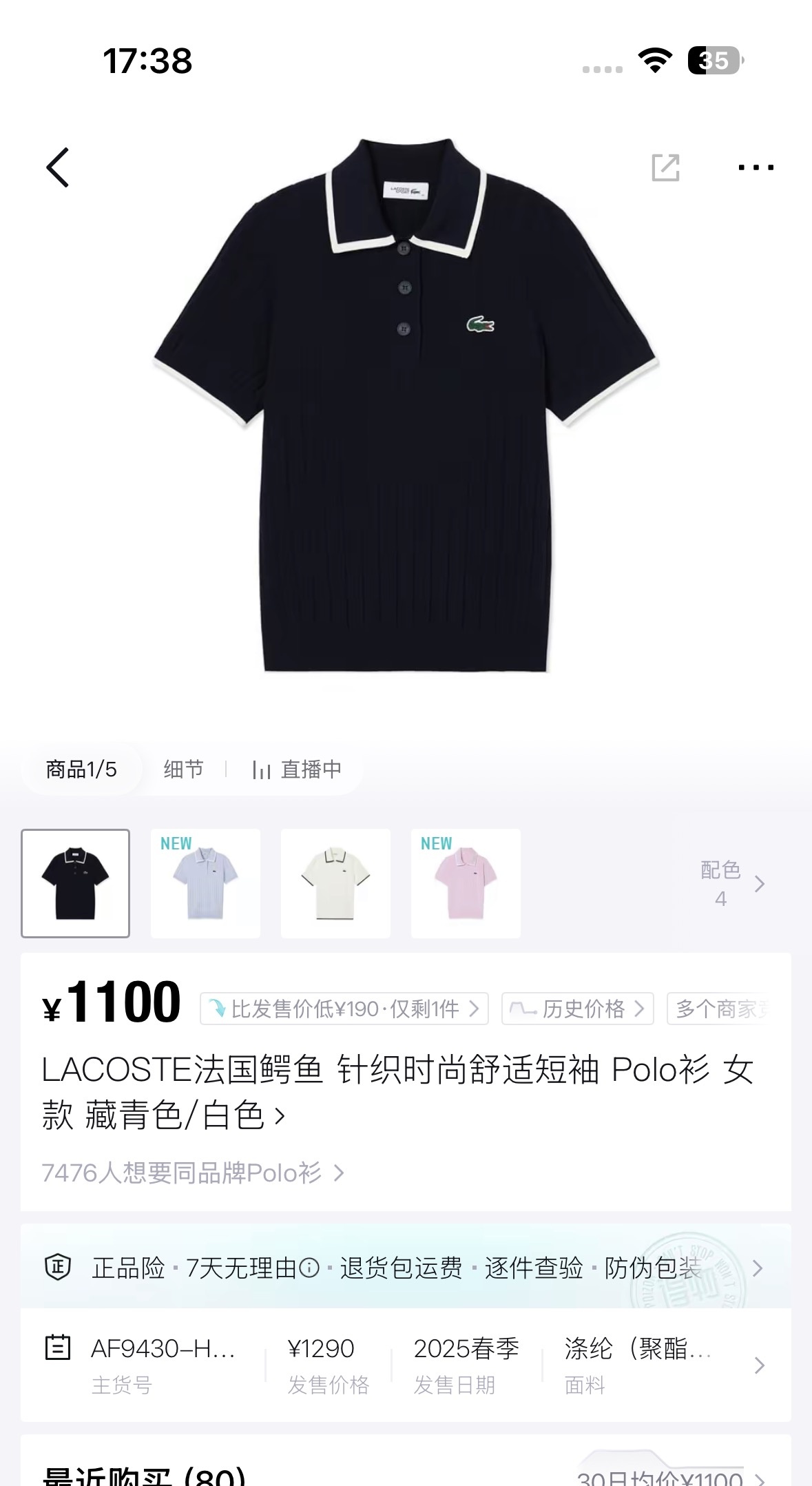Share this product
This screenshot has width=812, height=1486.
point(665,167)
